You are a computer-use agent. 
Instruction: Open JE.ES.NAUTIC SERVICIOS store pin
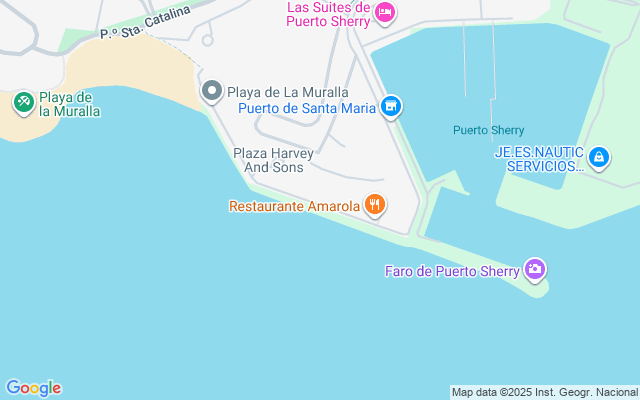pyautogui.click(x=599, y=158)
